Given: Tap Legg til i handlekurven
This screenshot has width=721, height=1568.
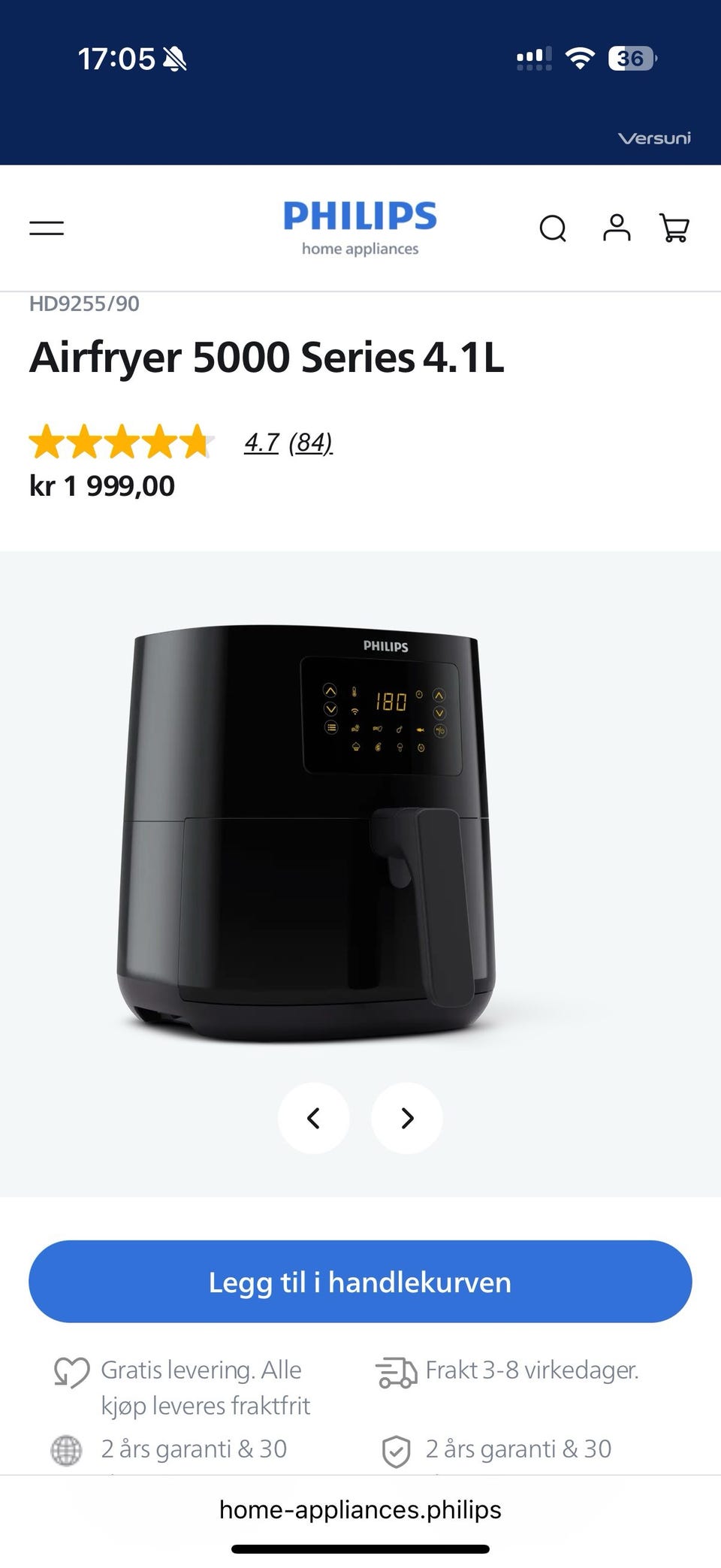Looking at the screenshot, I should click(360, 1282).
